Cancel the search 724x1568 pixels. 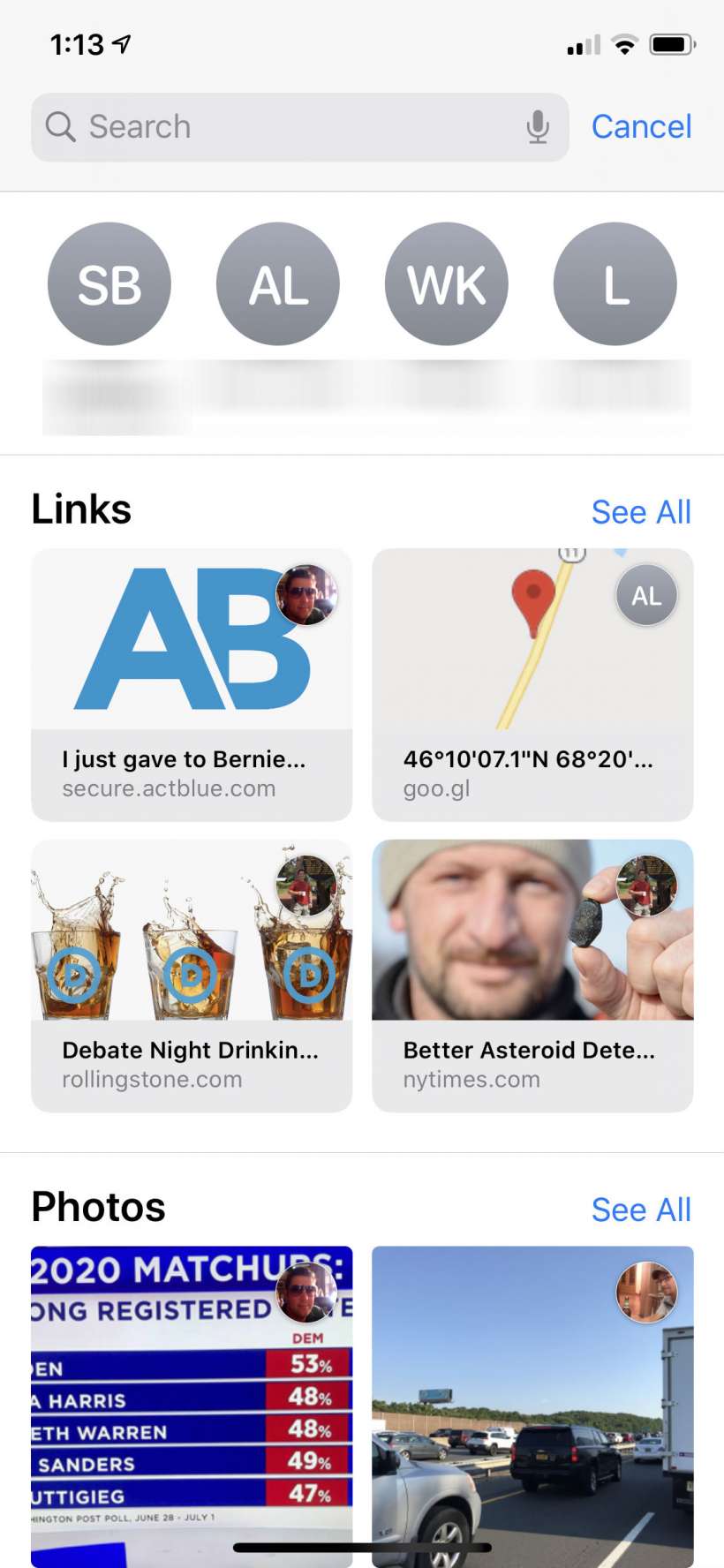pos(641,127)
